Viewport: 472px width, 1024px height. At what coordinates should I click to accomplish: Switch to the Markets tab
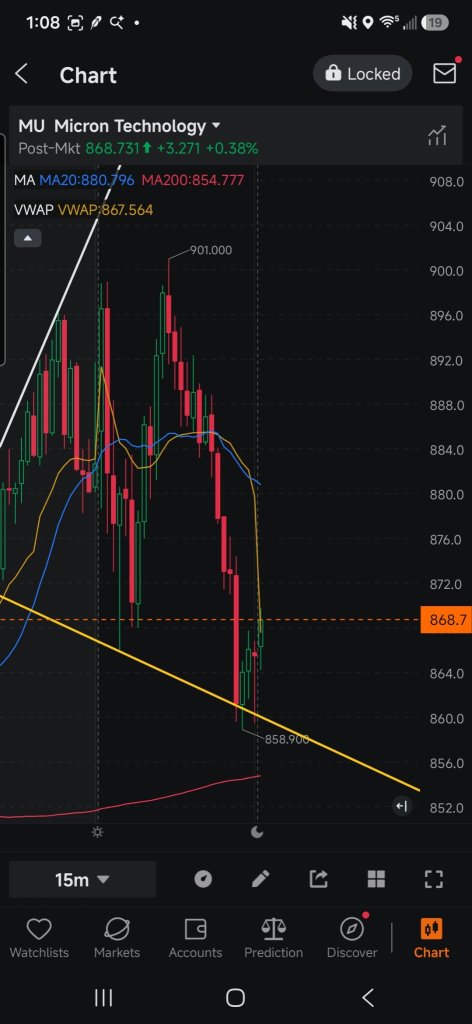[117, 938]
